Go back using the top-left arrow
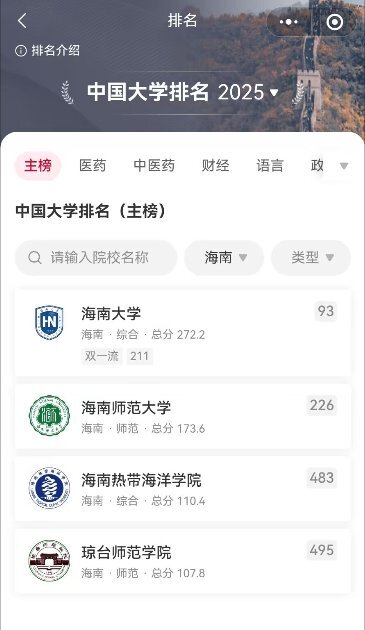 pyautogui.click(x=22, y=21)
